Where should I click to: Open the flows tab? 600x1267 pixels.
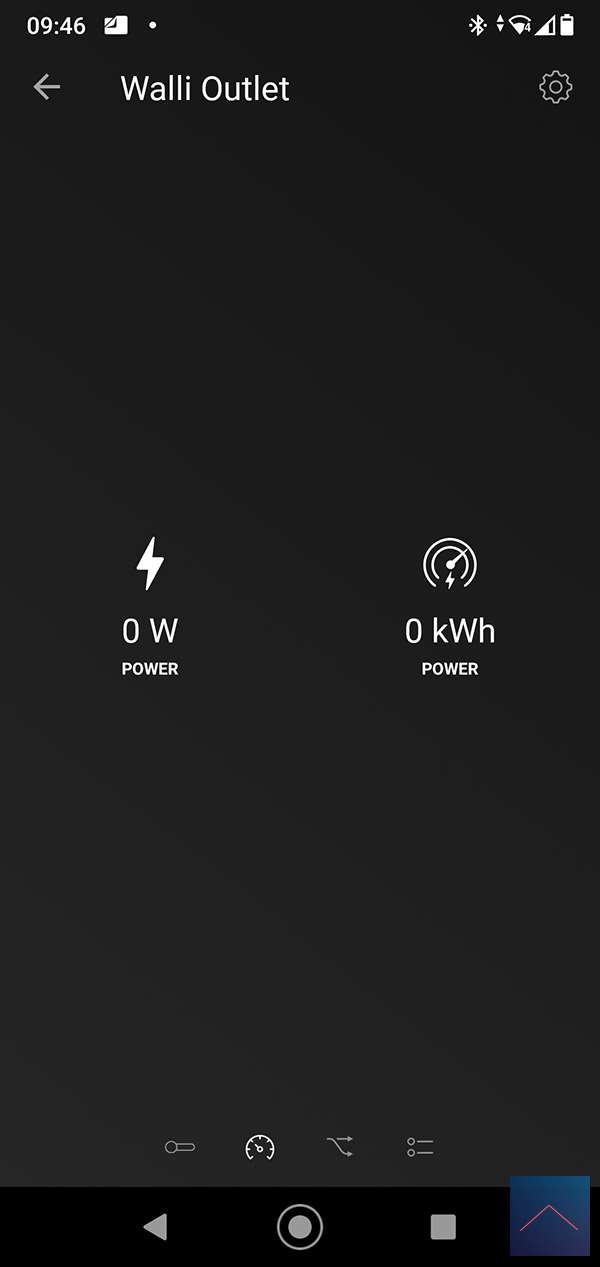coord(340,1147)
